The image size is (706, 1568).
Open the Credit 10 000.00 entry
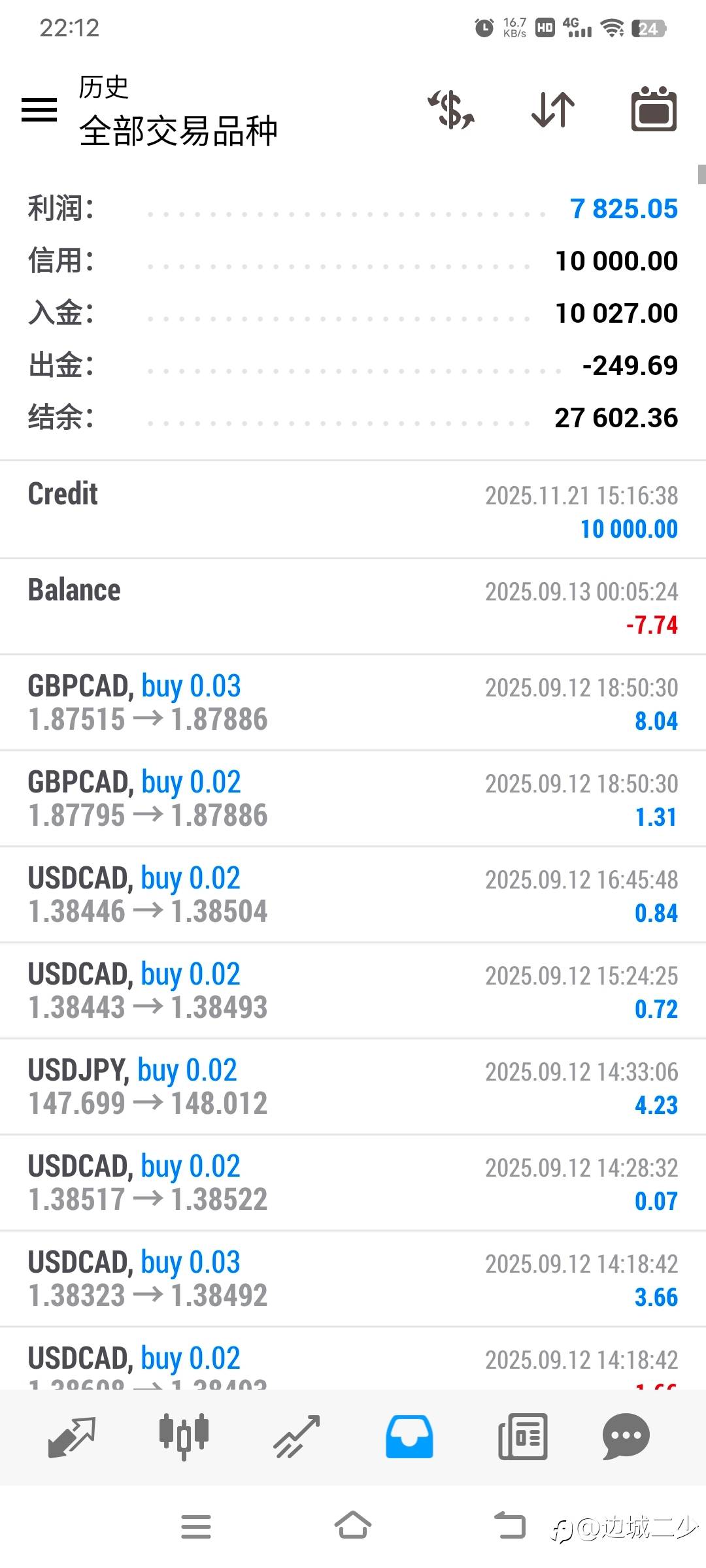click(353, 510)
